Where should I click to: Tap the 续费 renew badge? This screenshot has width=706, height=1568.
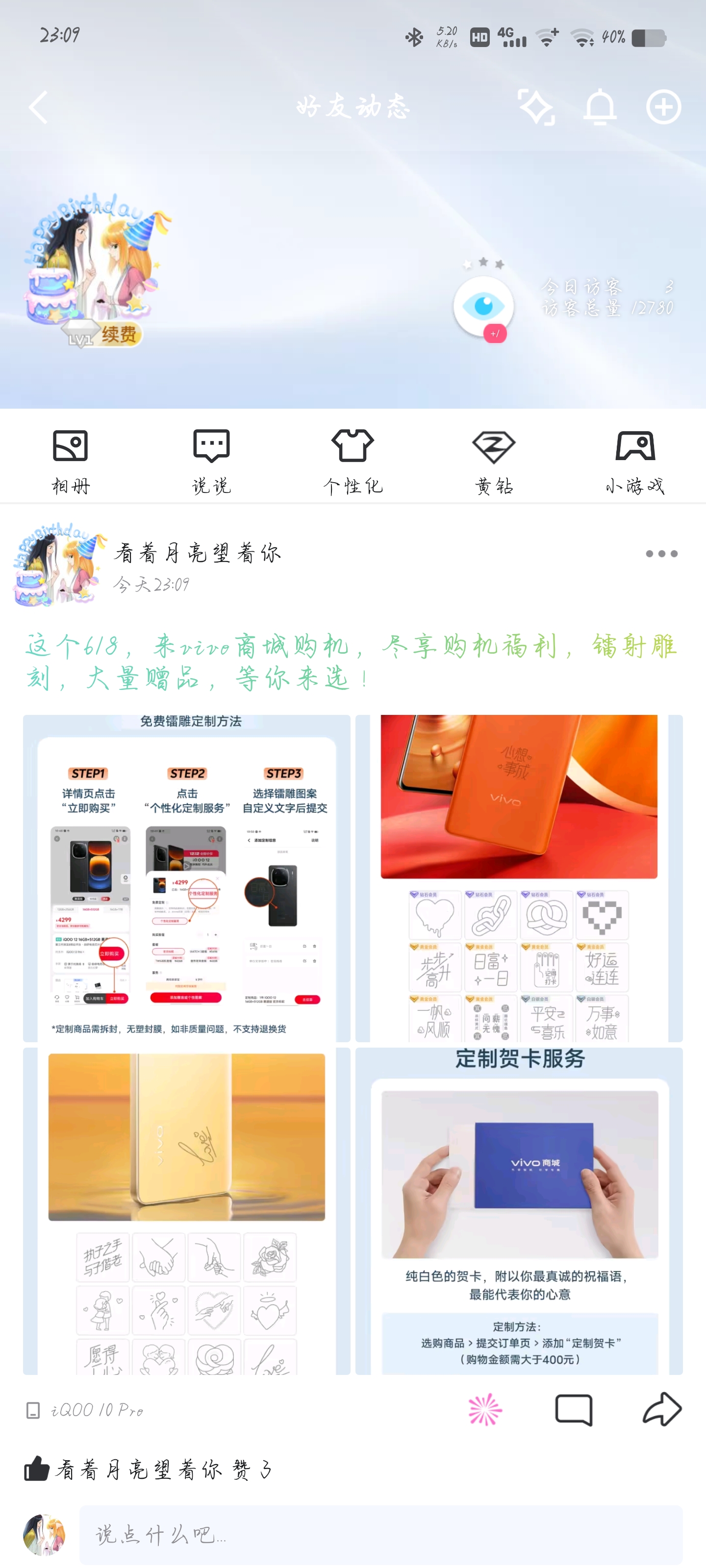(119, 334)
